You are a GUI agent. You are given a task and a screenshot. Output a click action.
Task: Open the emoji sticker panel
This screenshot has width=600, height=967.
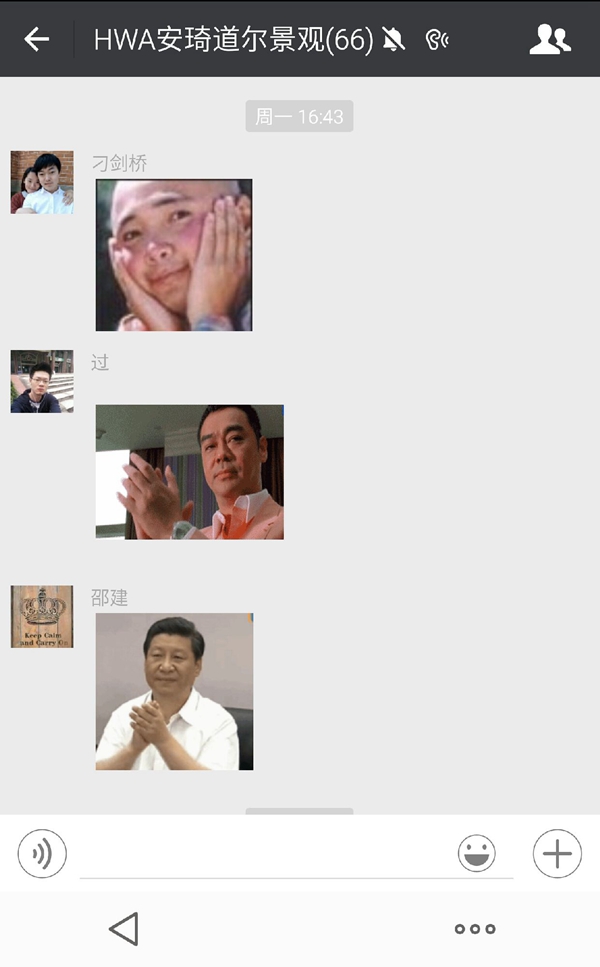[477, 854]
